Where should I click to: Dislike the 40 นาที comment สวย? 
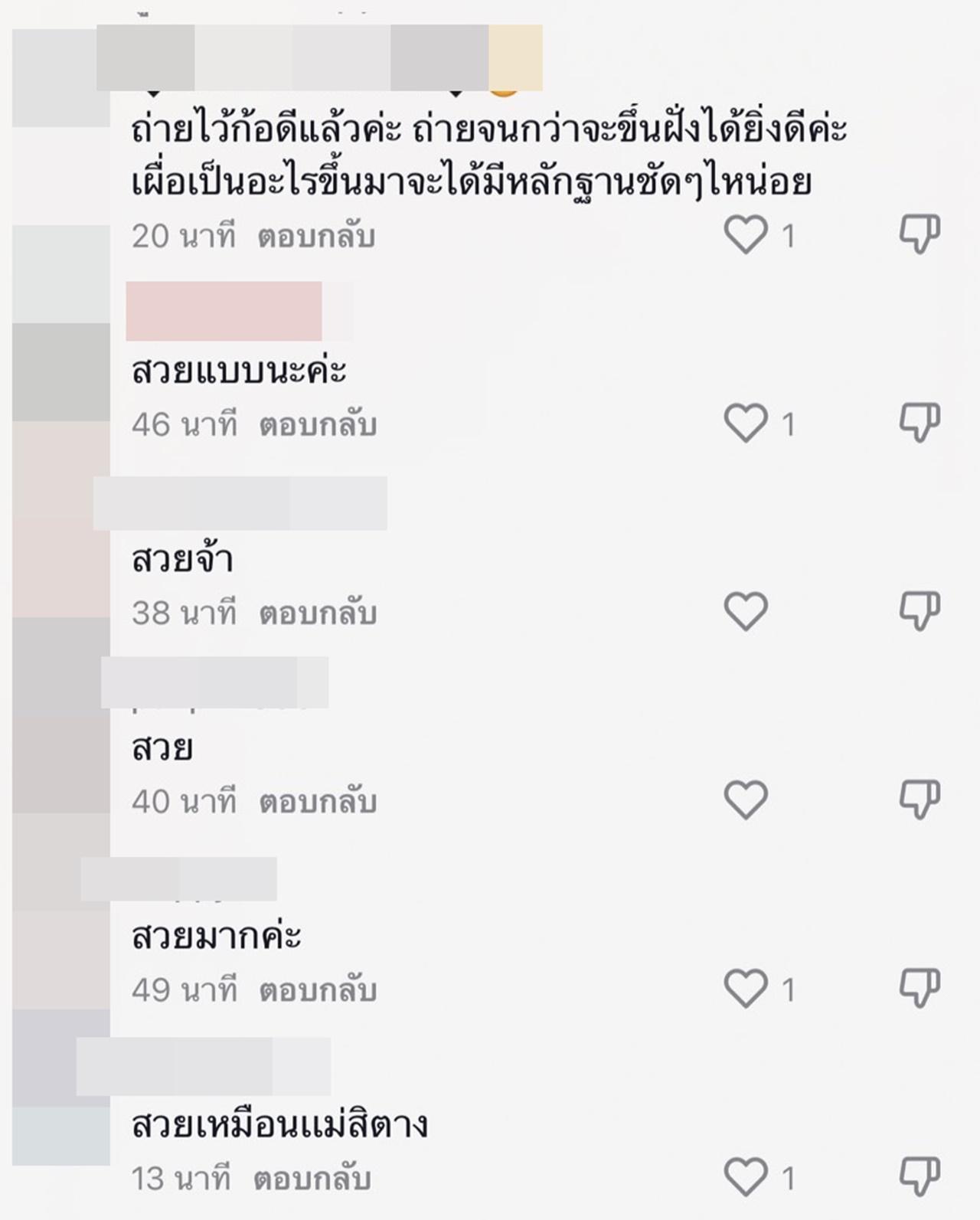pyautogui.click(x=919, y=799)
